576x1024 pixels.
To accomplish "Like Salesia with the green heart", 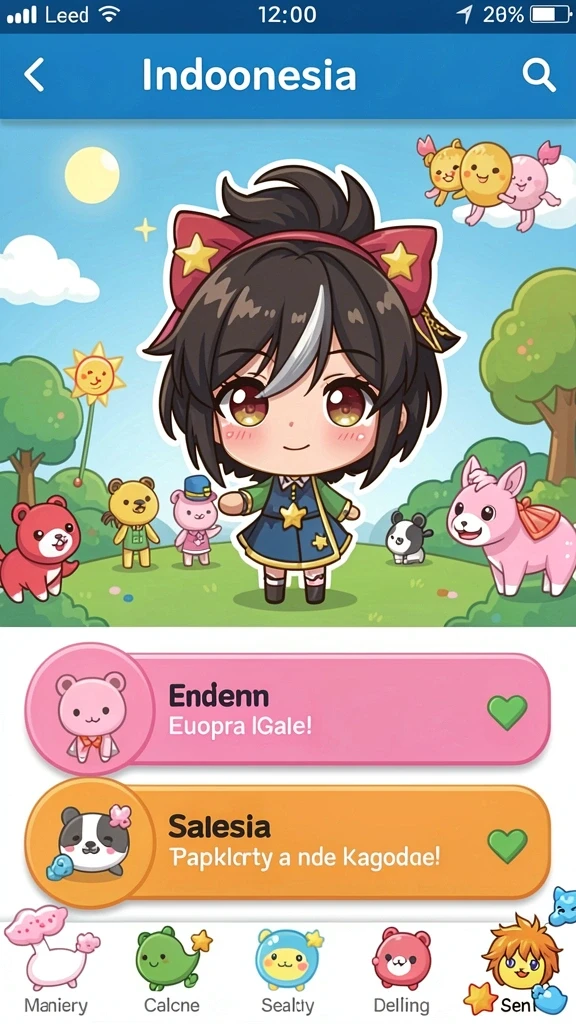I will (507, 845).
